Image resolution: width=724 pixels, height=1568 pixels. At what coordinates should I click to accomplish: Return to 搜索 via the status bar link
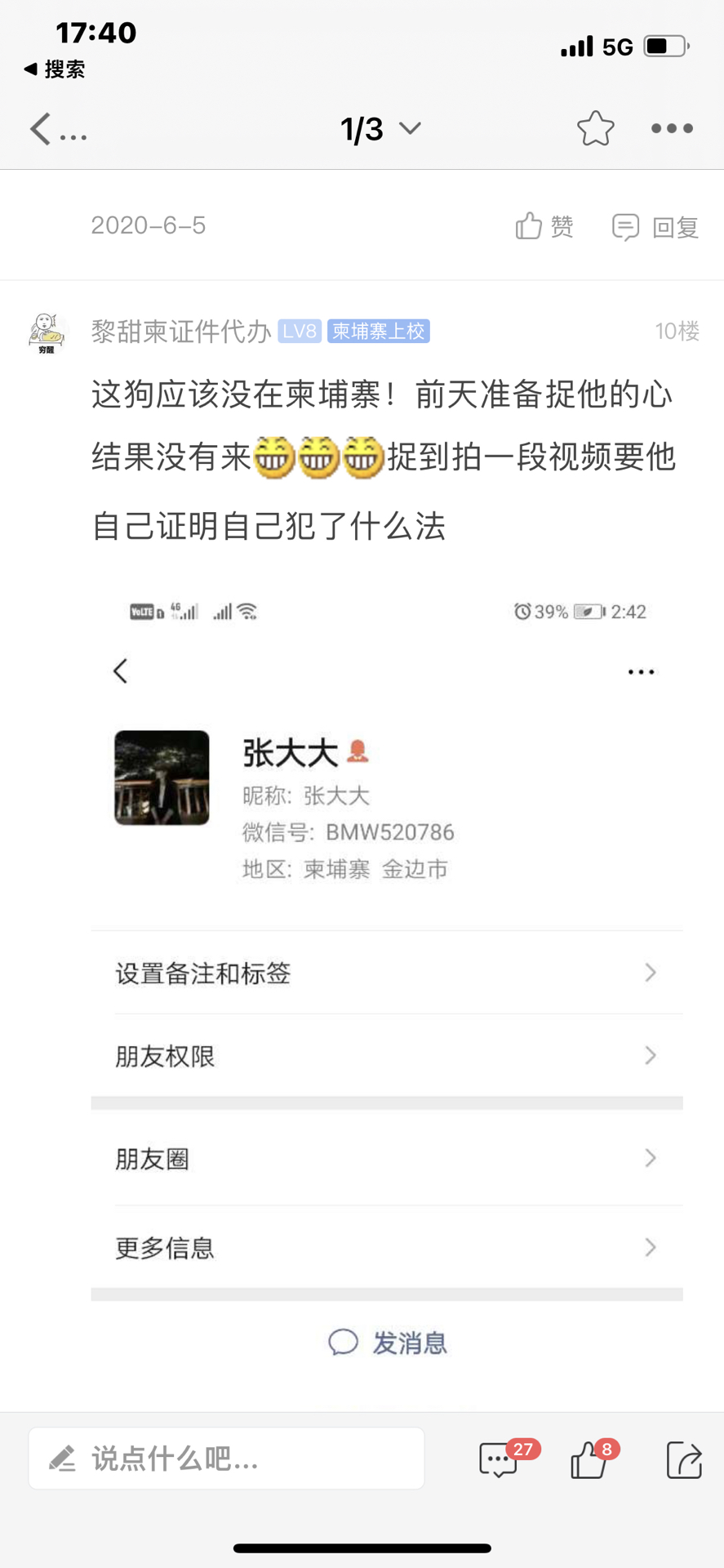[55, 69]
